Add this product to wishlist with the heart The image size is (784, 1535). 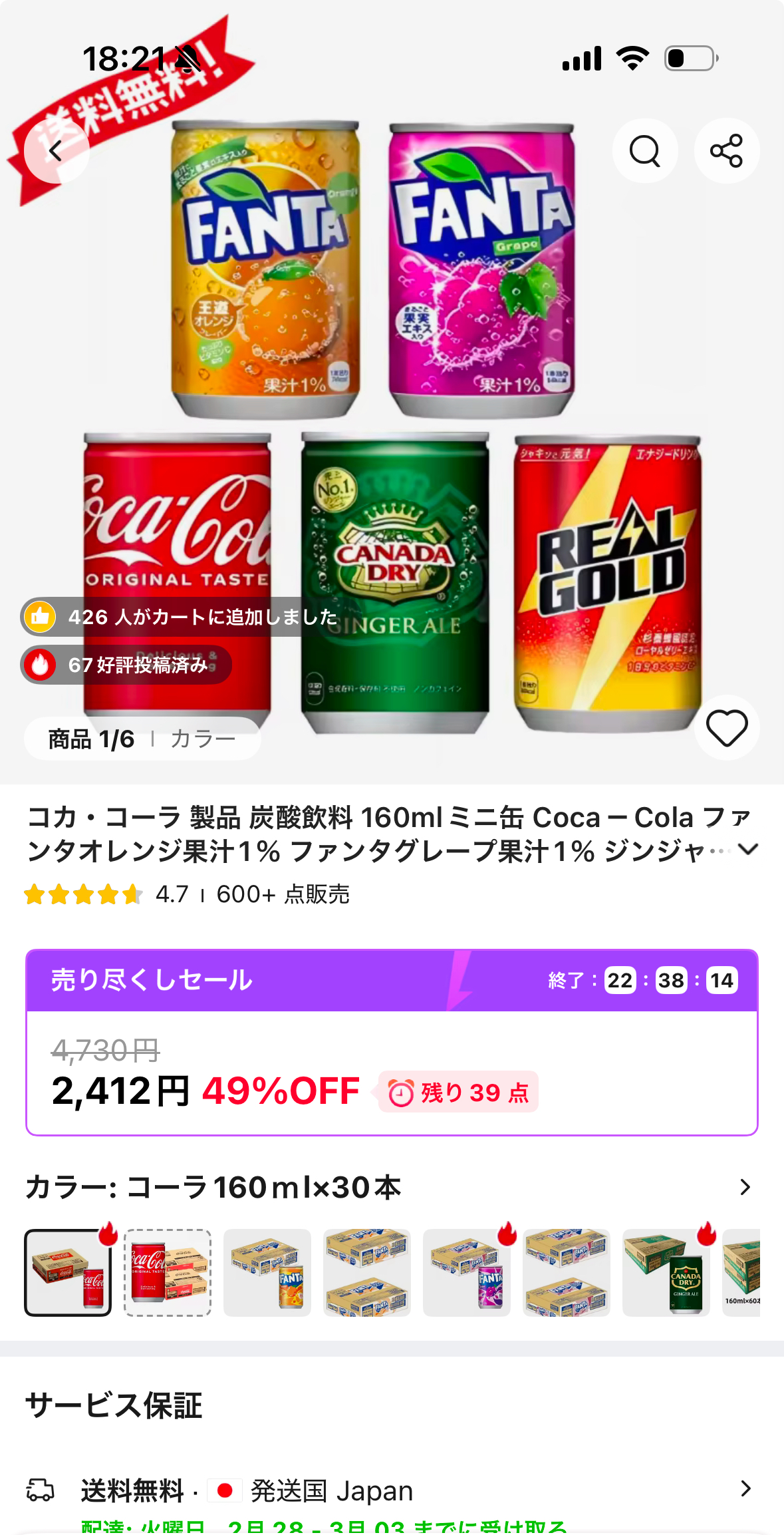point(726,727)
